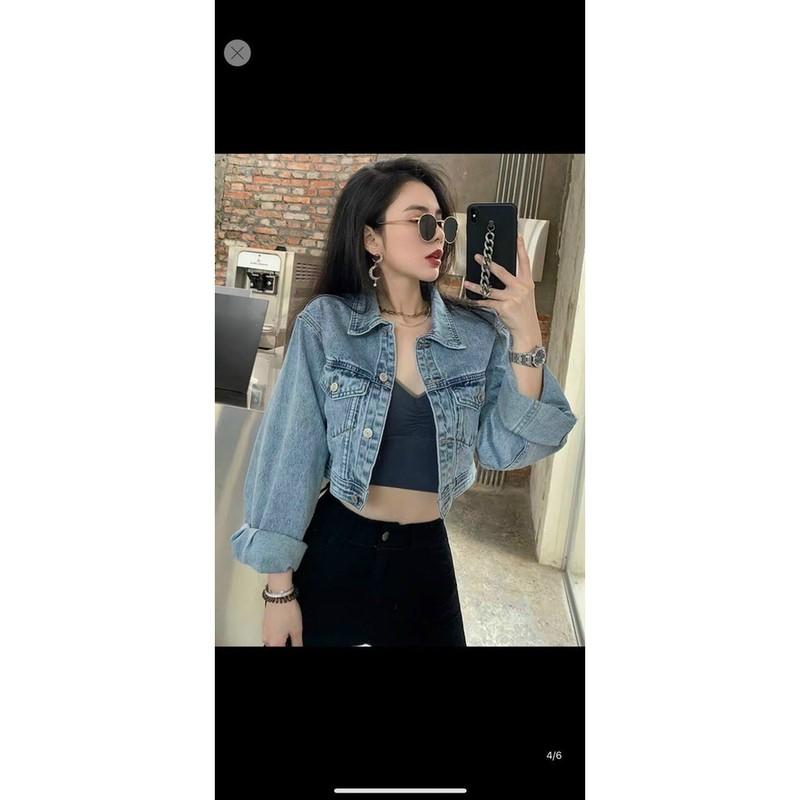Close the full-screen photo viewer

click(x=237, y=53)
